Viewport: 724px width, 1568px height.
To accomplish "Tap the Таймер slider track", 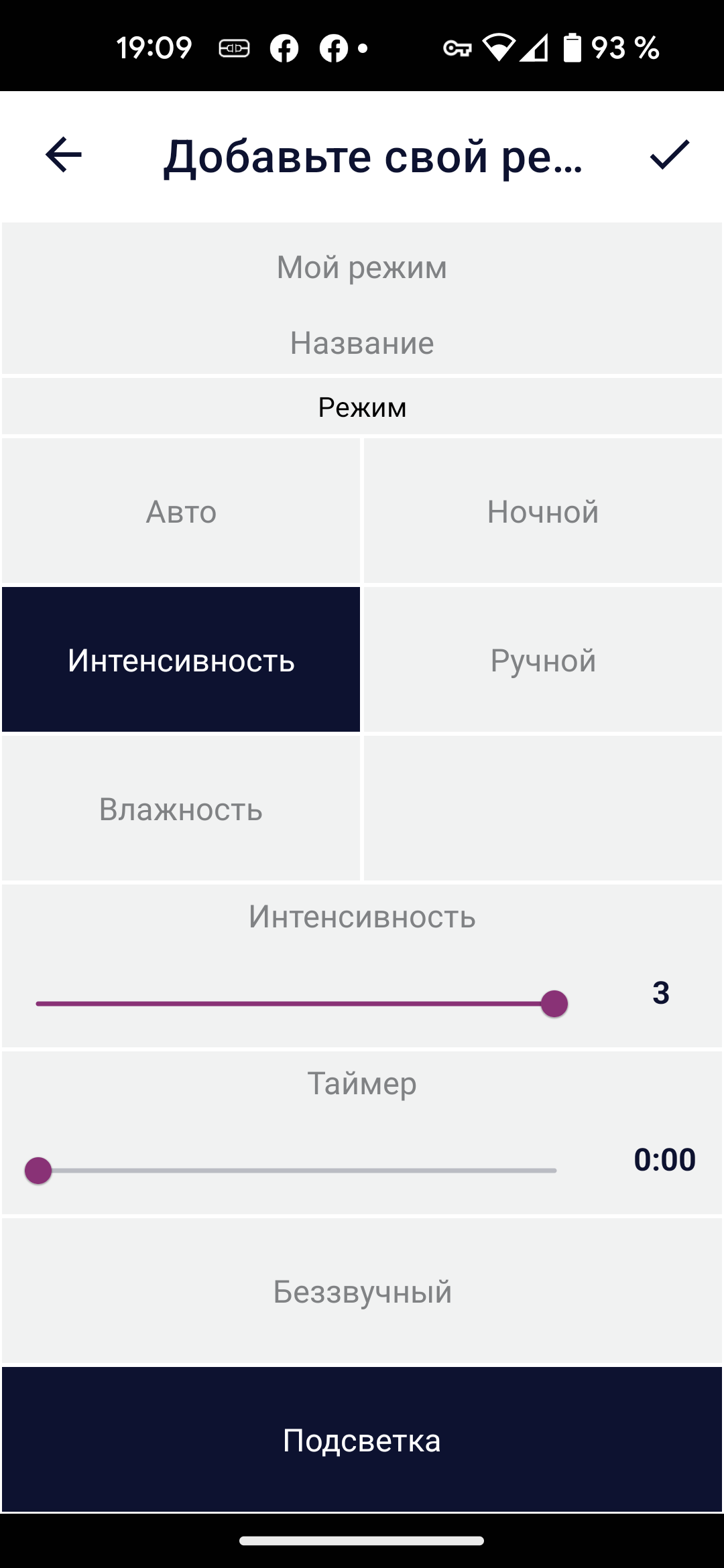I will click(295, 1171).
